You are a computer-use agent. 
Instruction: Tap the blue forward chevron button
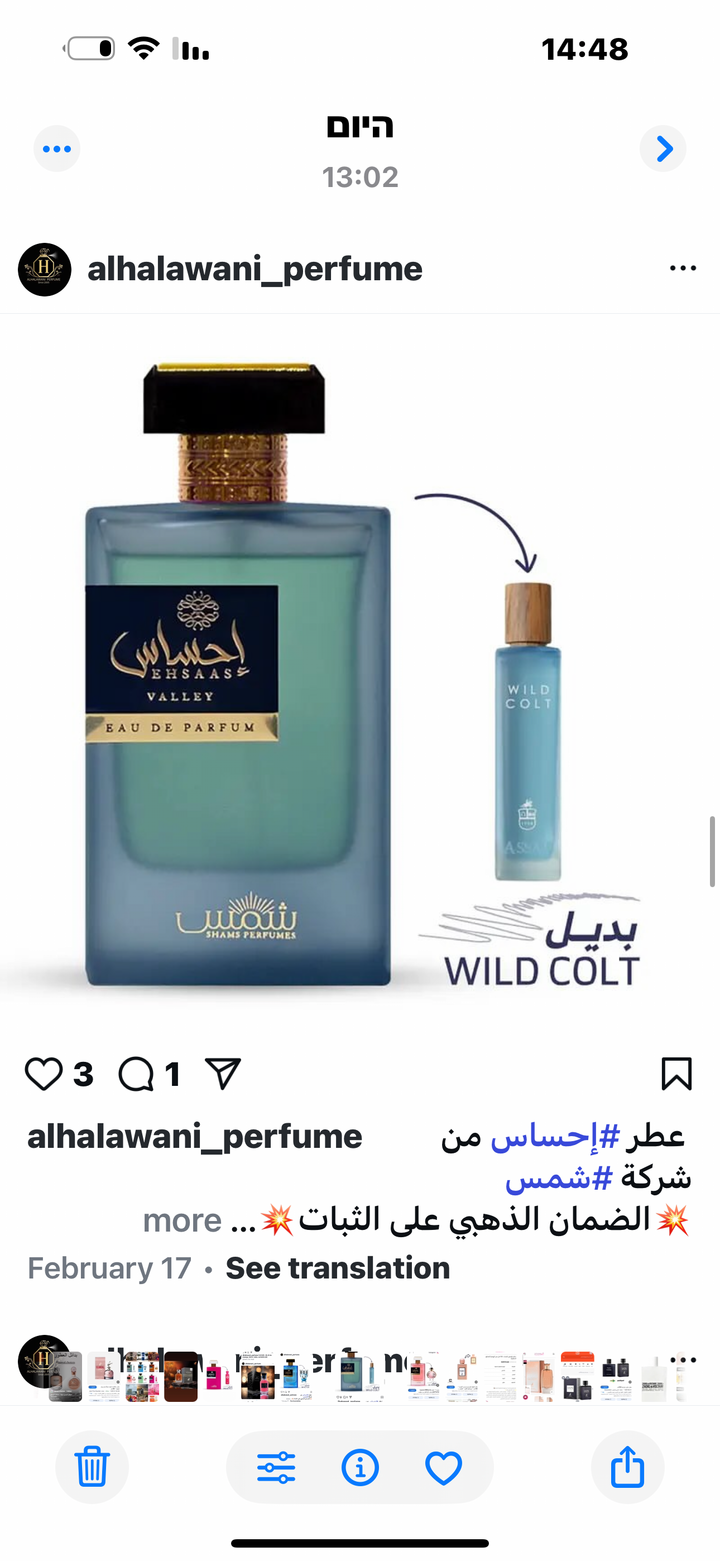[663, 150]
